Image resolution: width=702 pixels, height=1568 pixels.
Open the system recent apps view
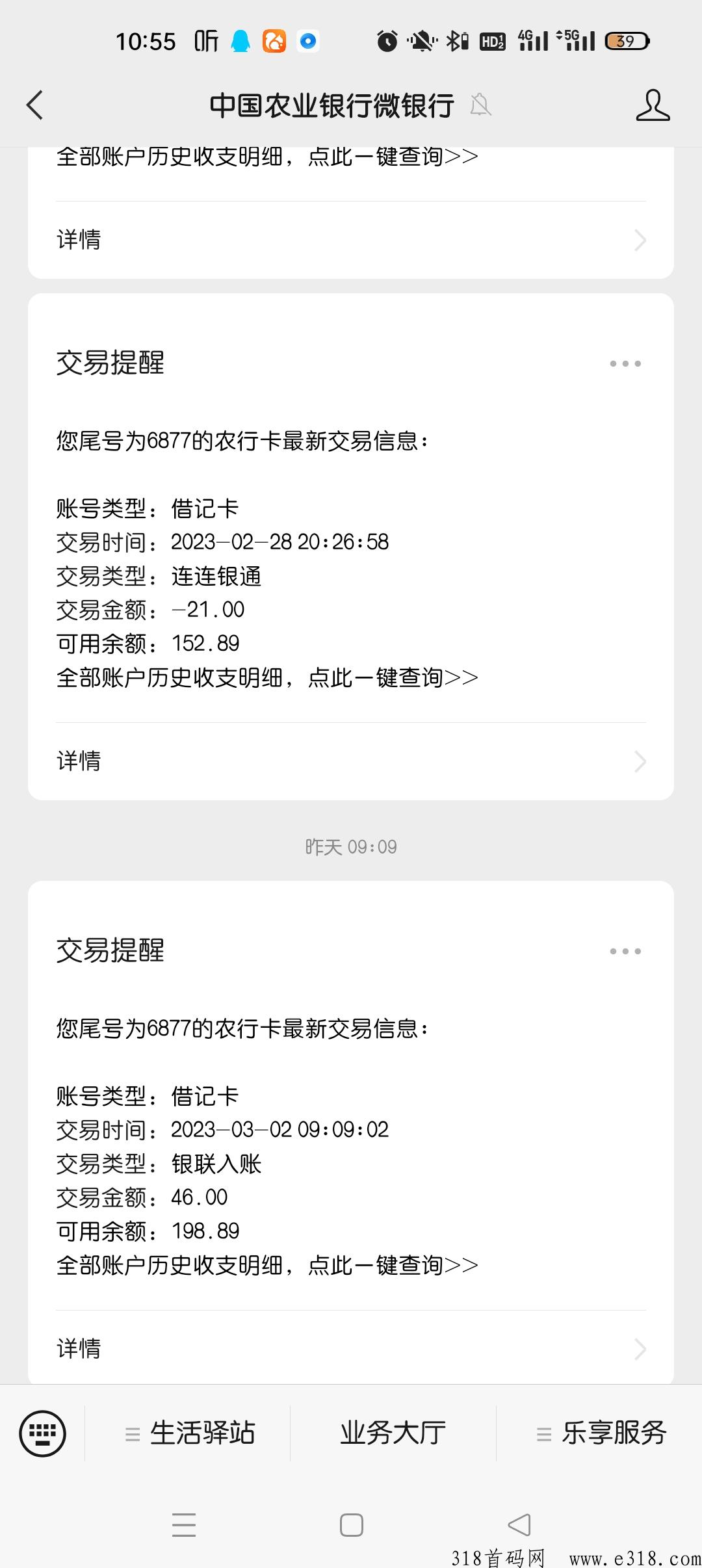184,1525
